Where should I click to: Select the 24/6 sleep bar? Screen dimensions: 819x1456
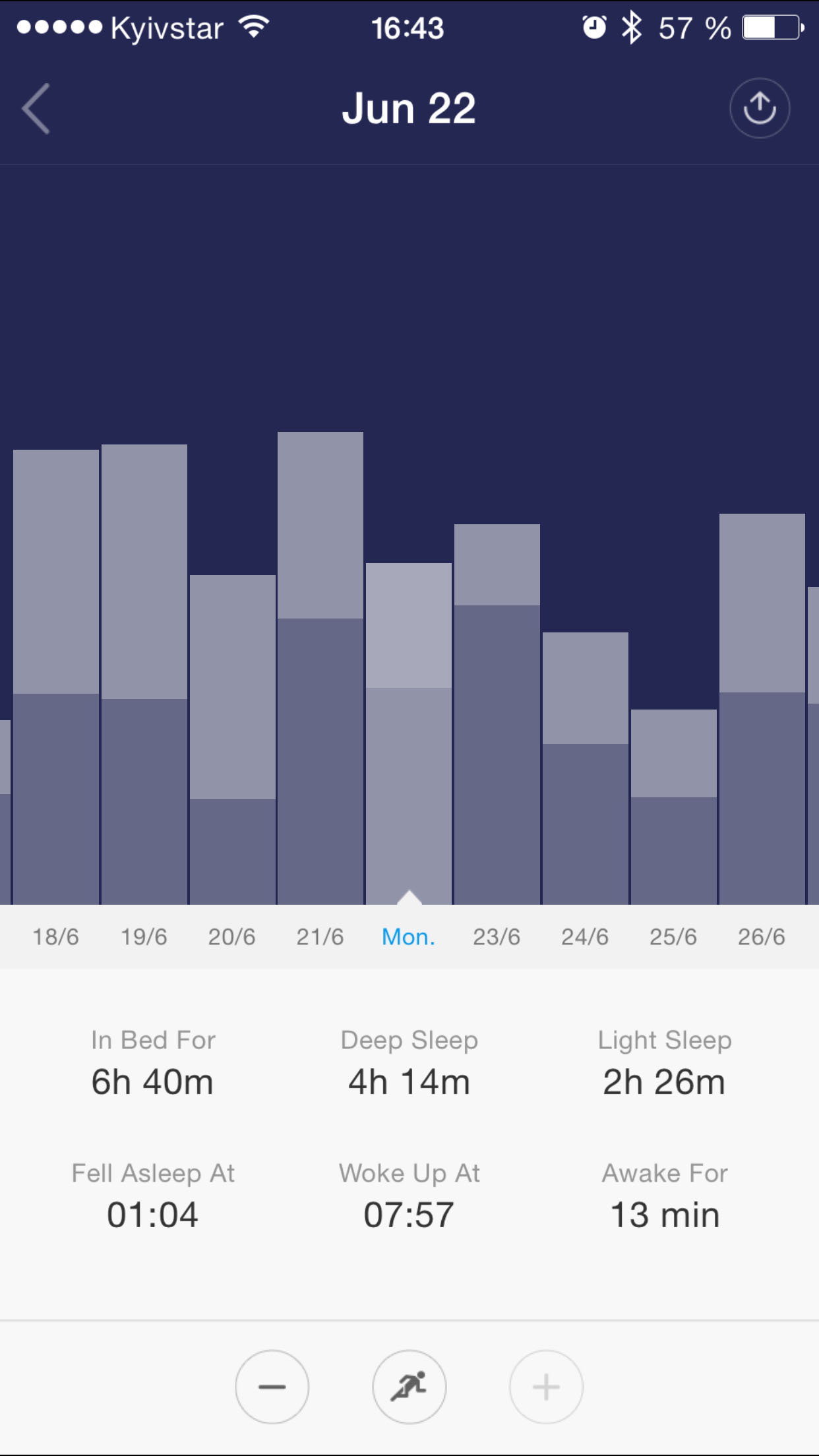pyautogui.click(x=586, y=768)
